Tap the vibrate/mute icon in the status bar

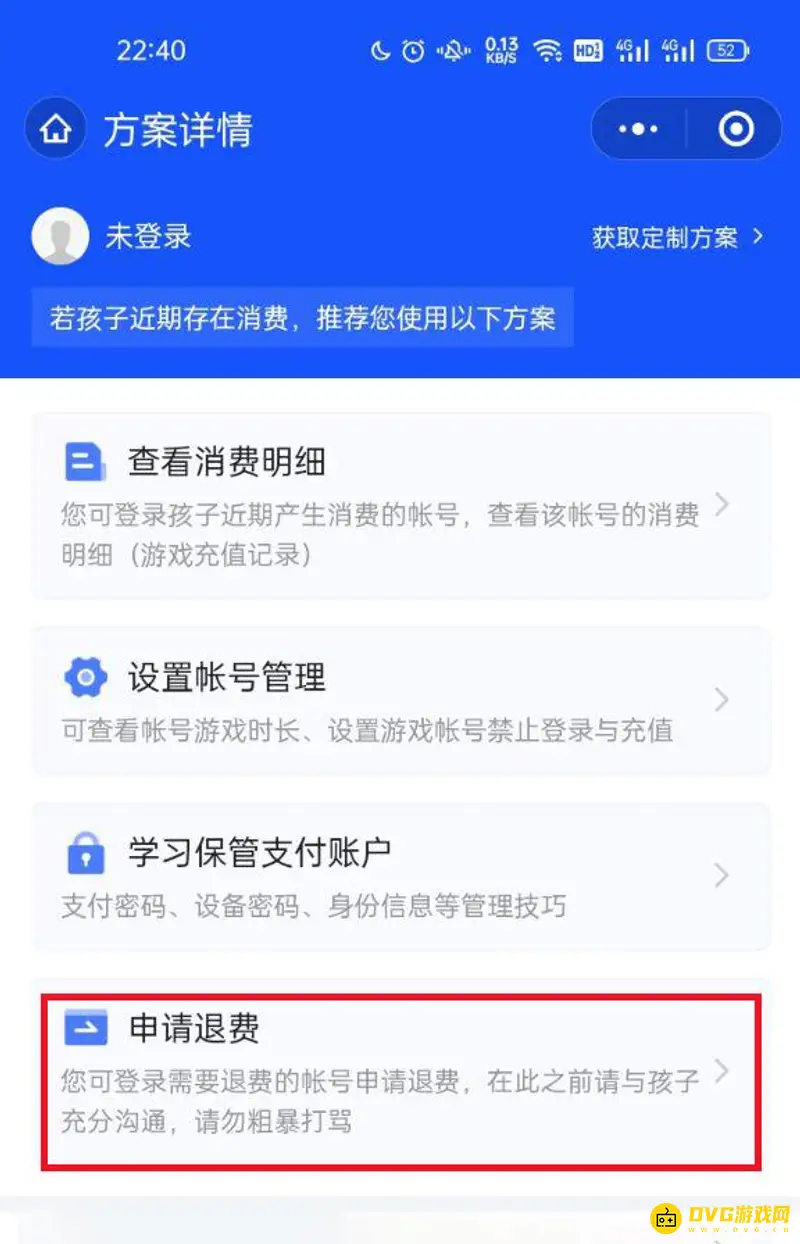click(455, 49)
